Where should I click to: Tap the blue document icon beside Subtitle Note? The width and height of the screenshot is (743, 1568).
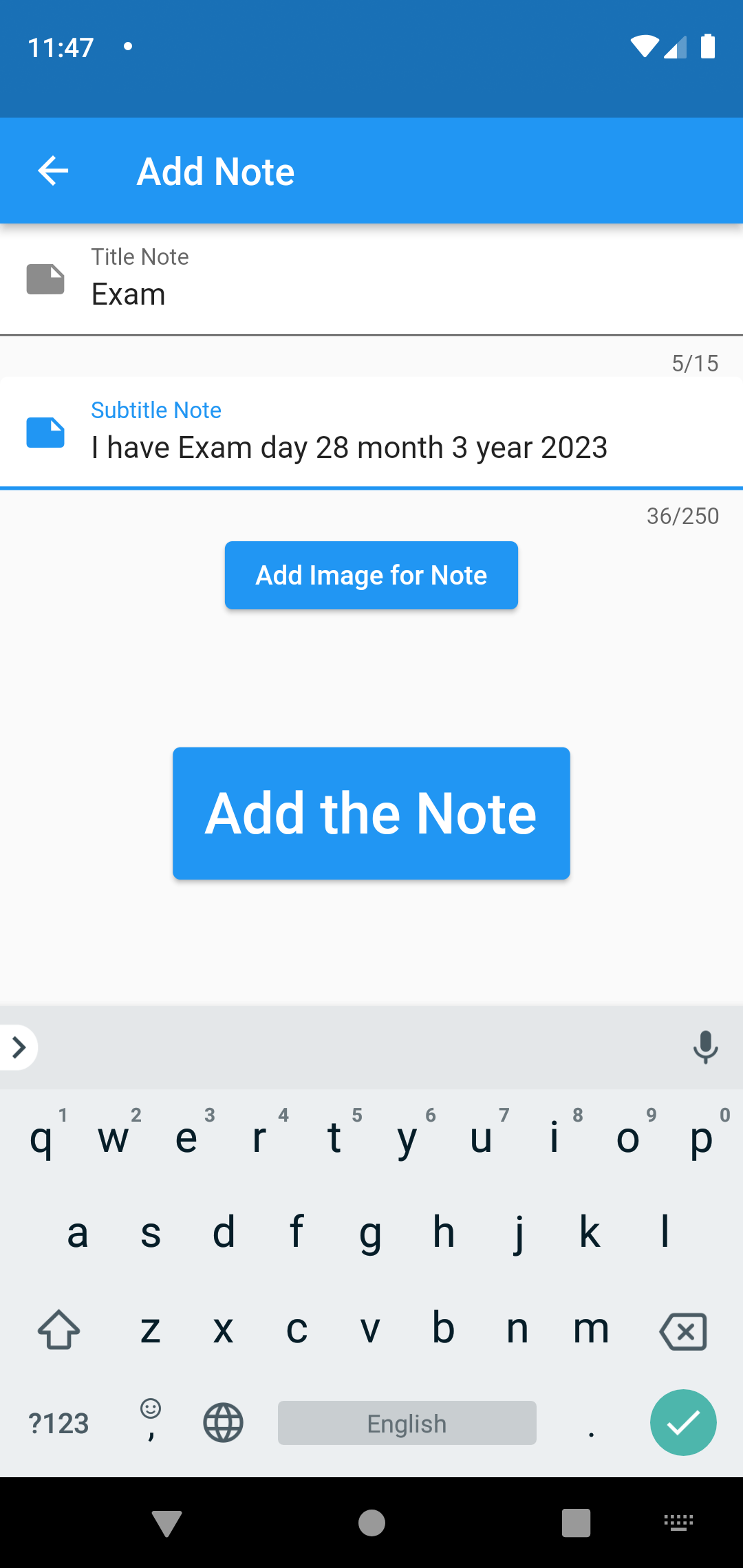(x=45, y=432)
